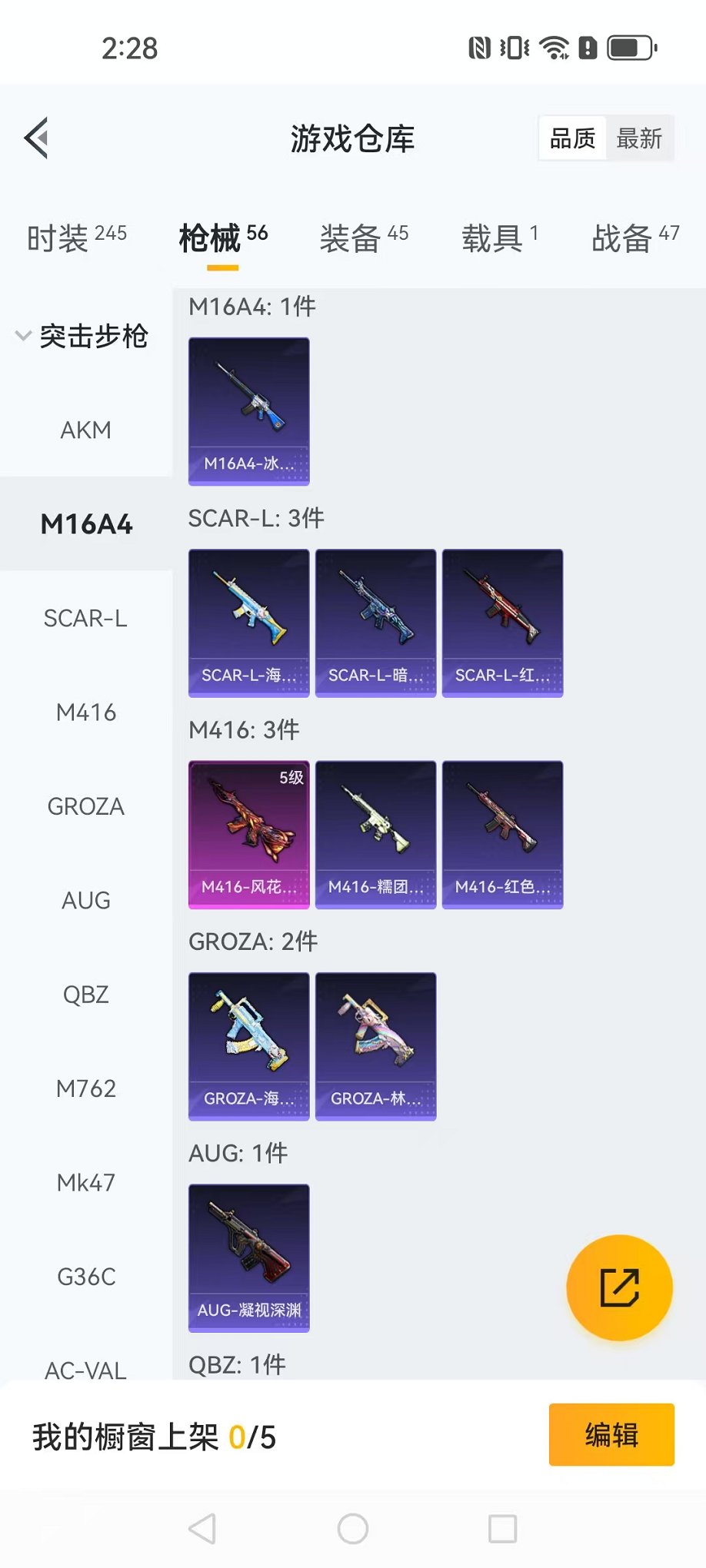The height and width of the screenshot is (1568, 706).
Task: Open the SCAR-L-海 skin item
Action: coord(249,623)
